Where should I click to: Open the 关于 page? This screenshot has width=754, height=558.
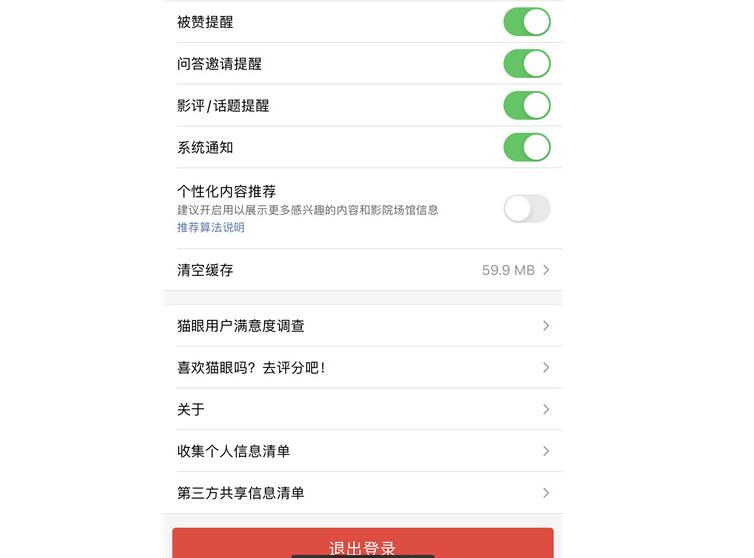coord(363,410)
